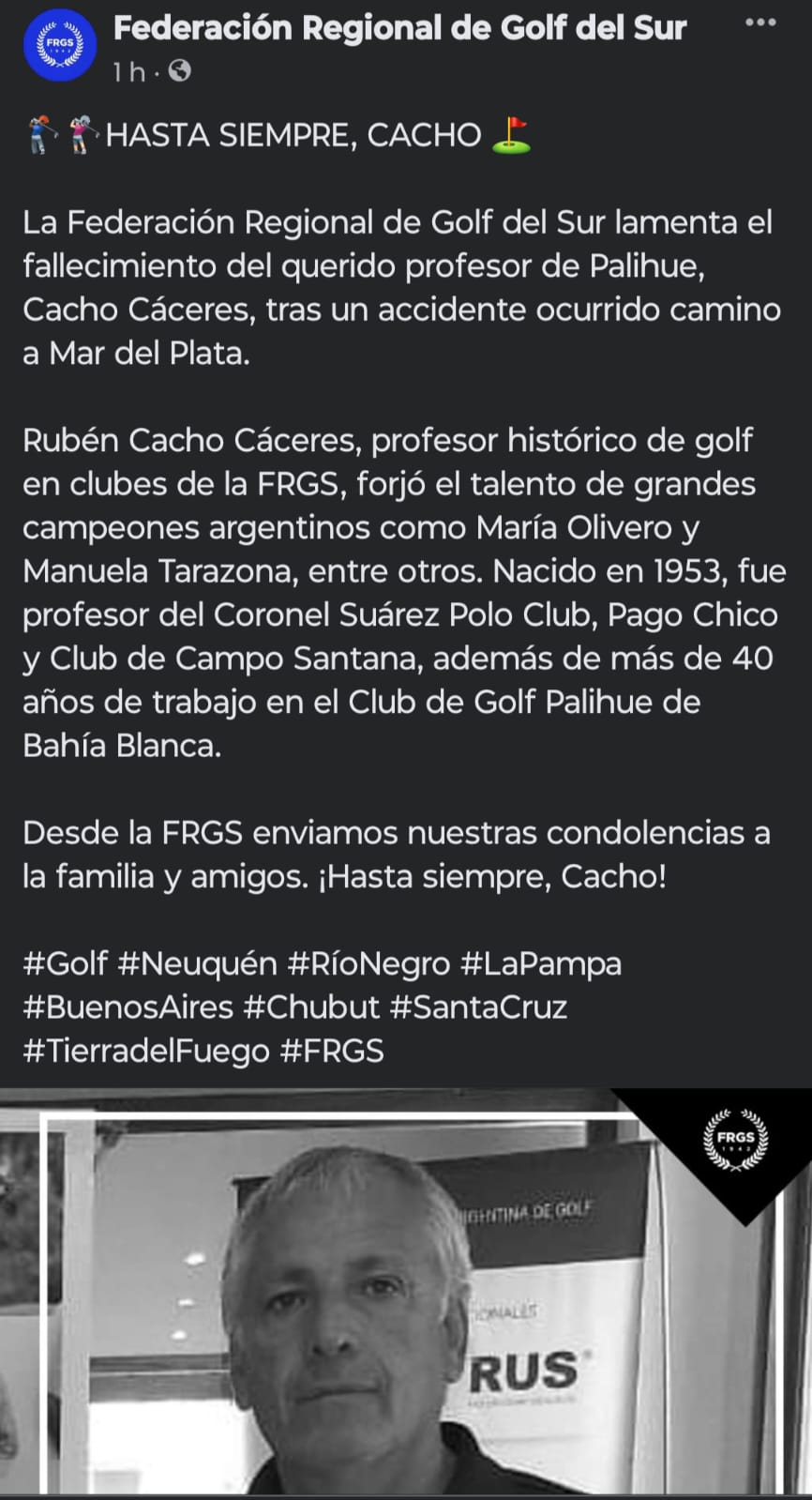The width and height of the screenshot is (812, 1500).
Task: Open the #TierradelFuego hashtag
Action: tap(146, 1051)
